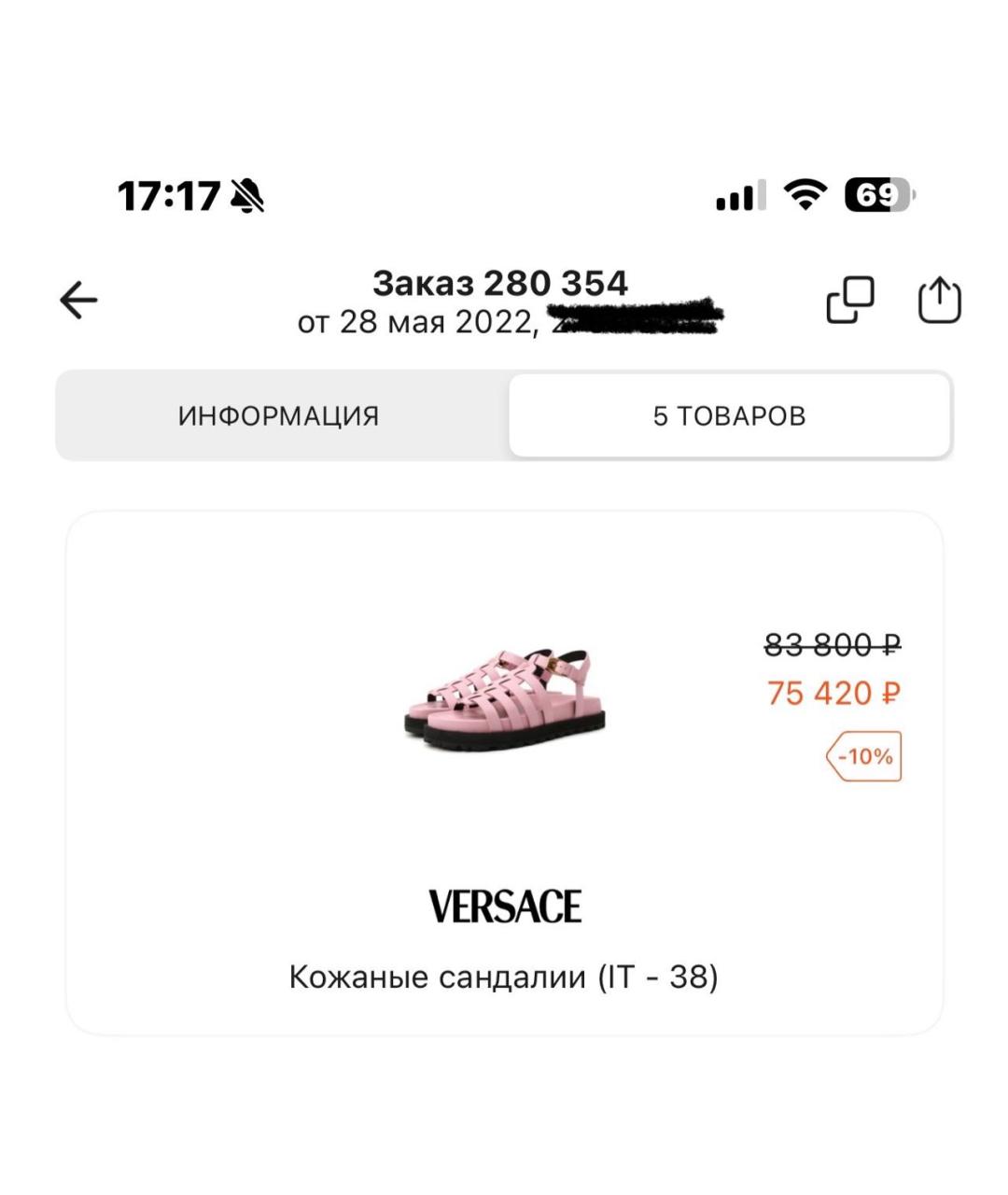Viewport: 1008px width, 1195px height.
Task: Switch to the ИНФОРМАЦИЯ tab
Action: coord(279,415)
